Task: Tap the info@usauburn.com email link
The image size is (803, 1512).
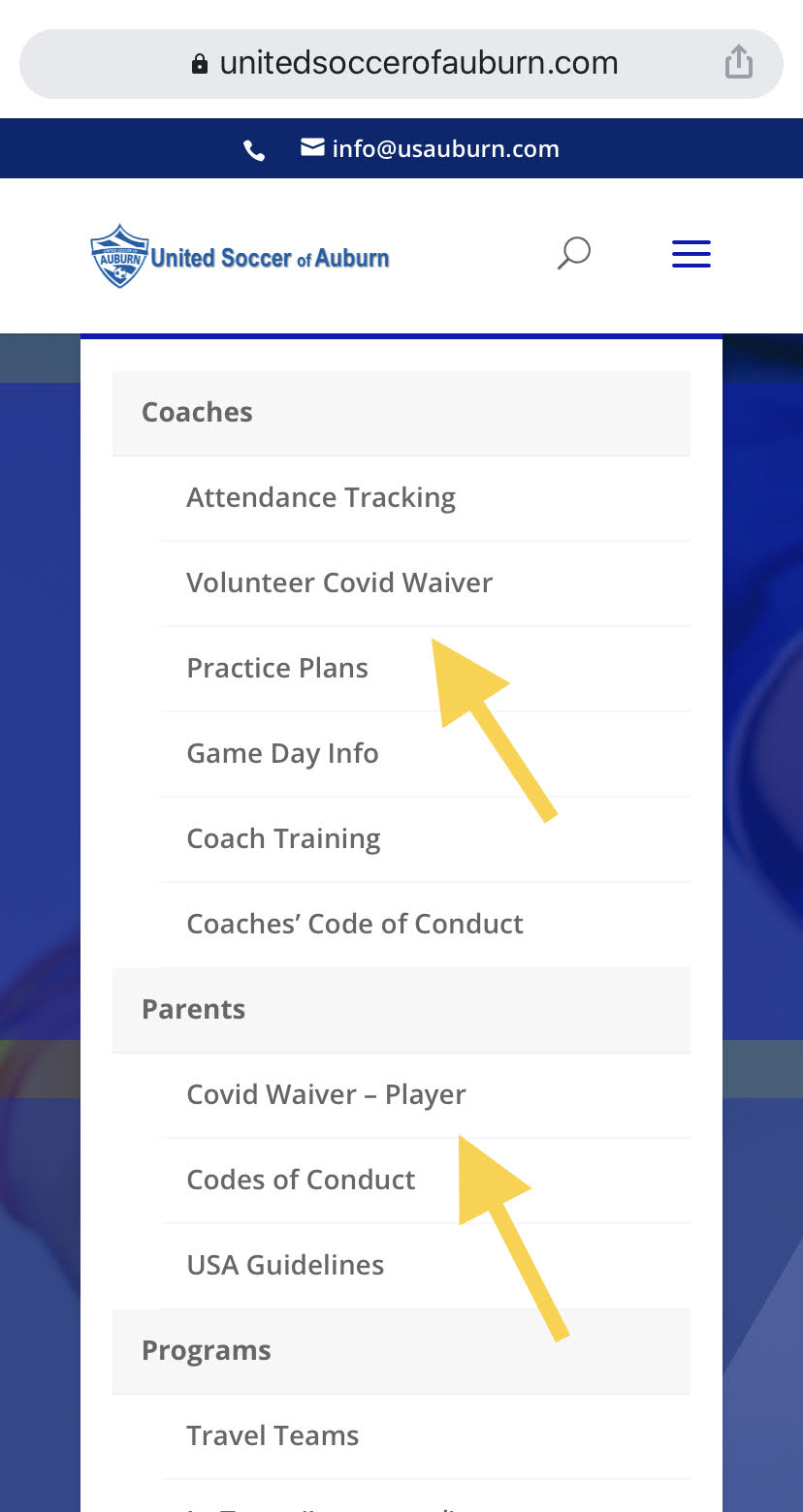Action: (431, 148)
